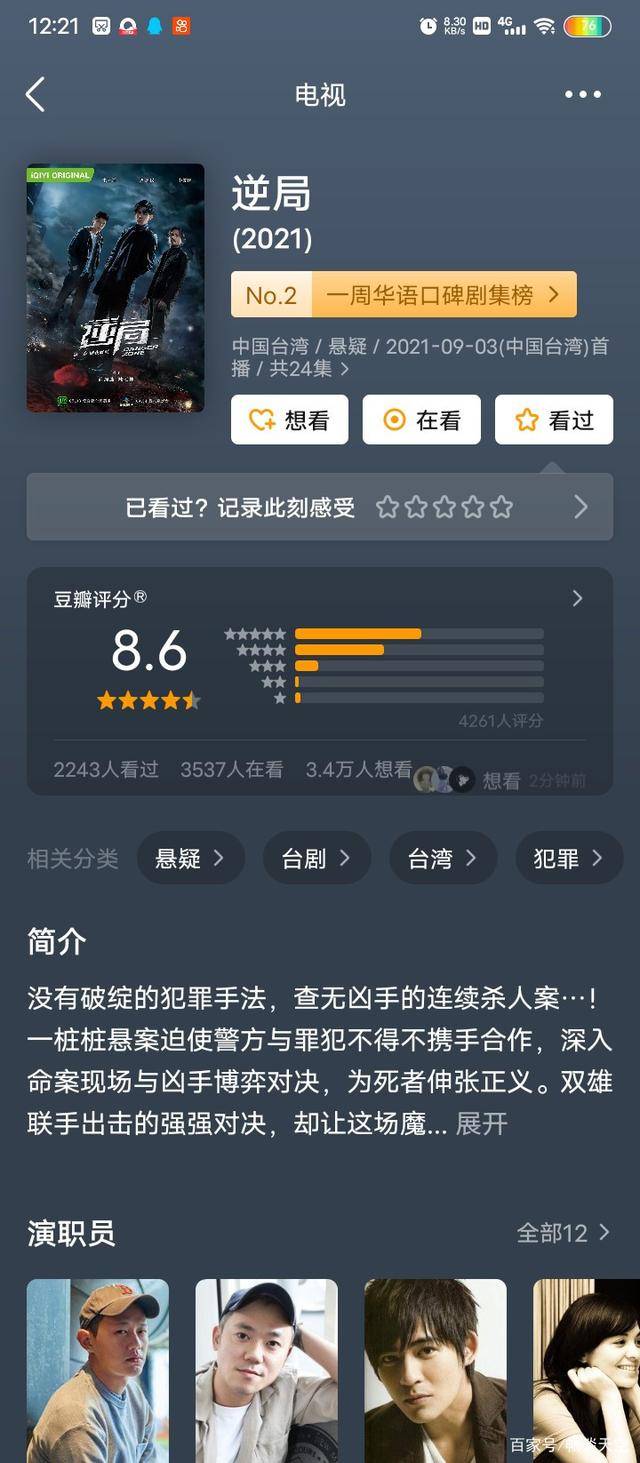640x1463 pixels.
Task: Select the 犯罪 category chip
Action: (x=568, y=858)
